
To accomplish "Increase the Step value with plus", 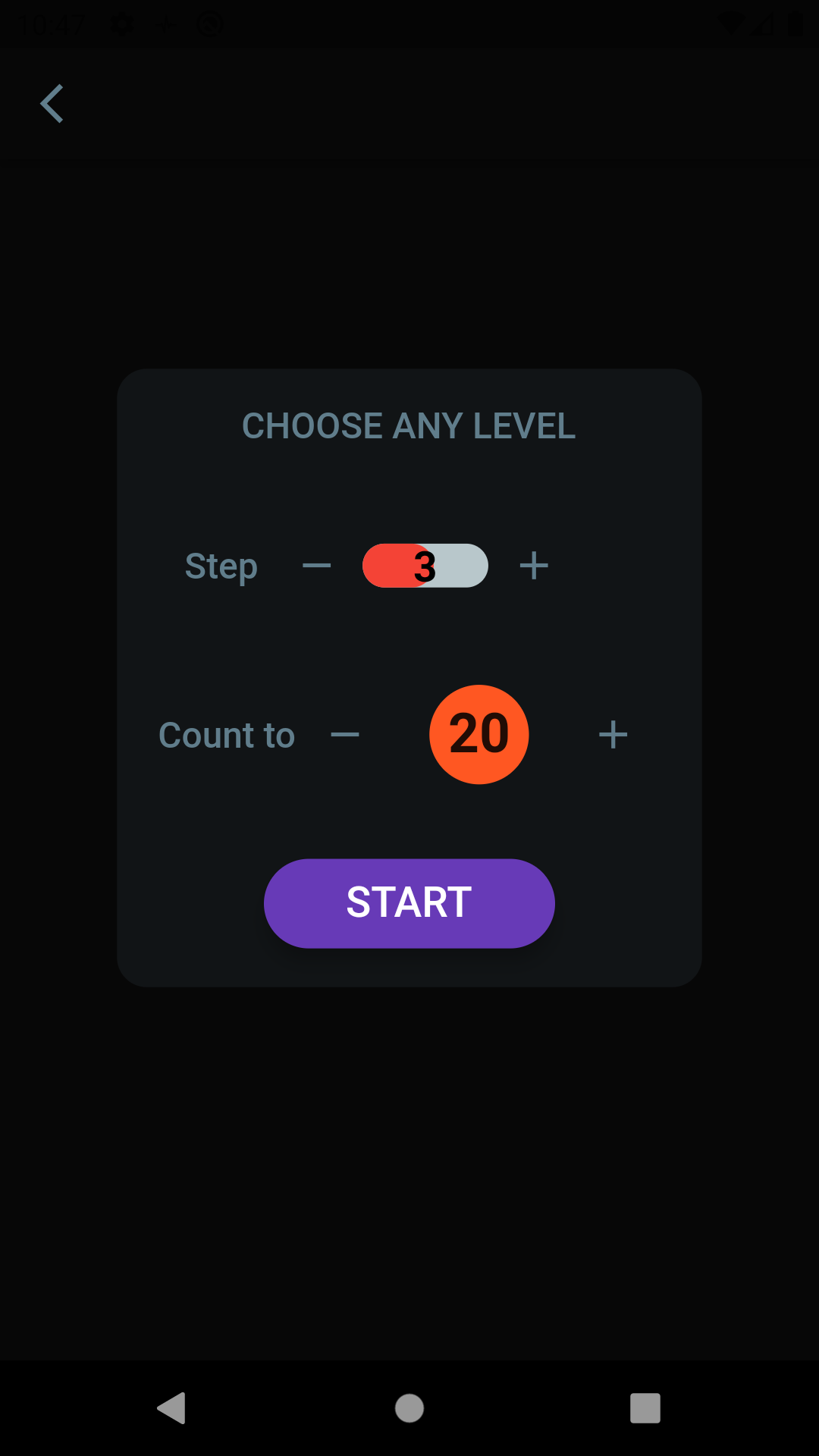I will [534, 566].
